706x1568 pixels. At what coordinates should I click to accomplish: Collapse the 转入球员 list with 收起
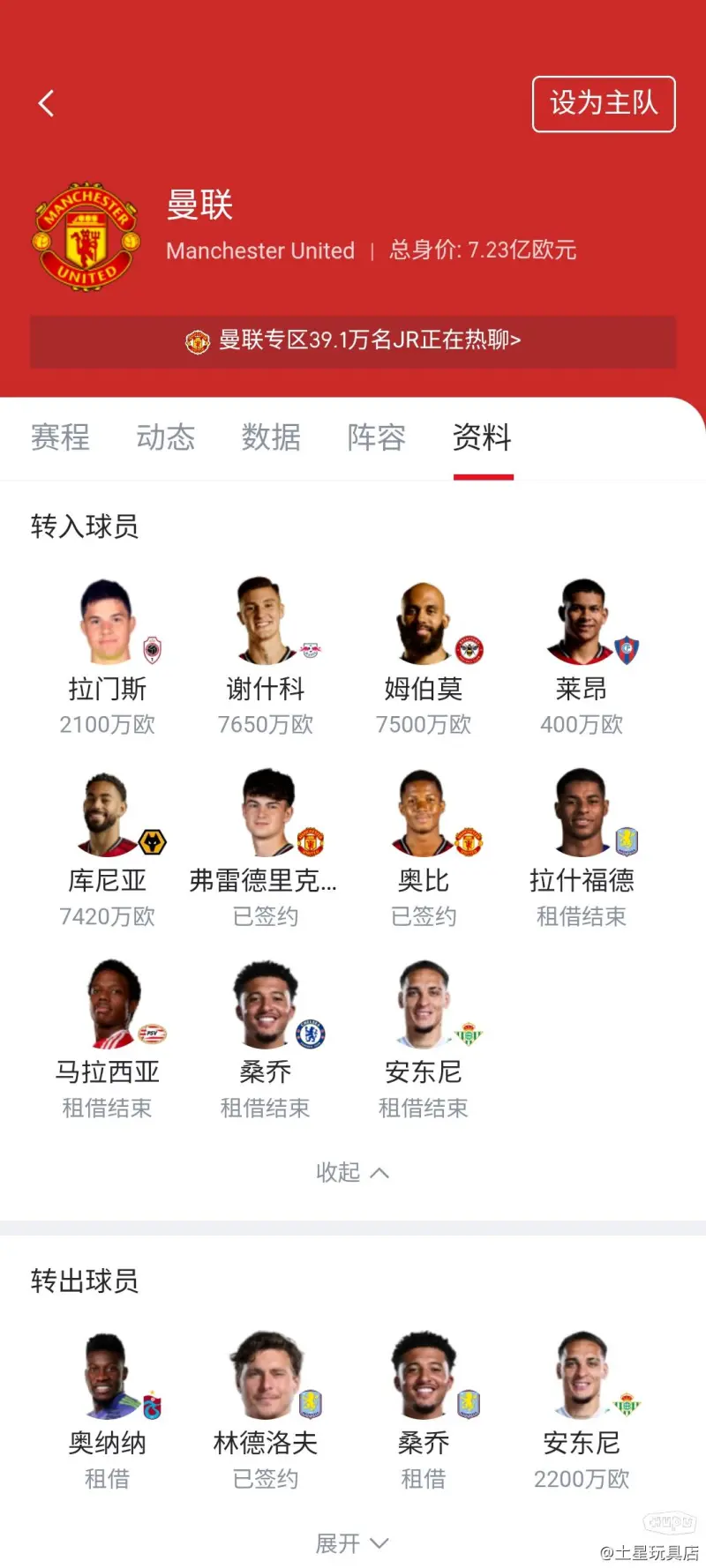click(352, 1172)
